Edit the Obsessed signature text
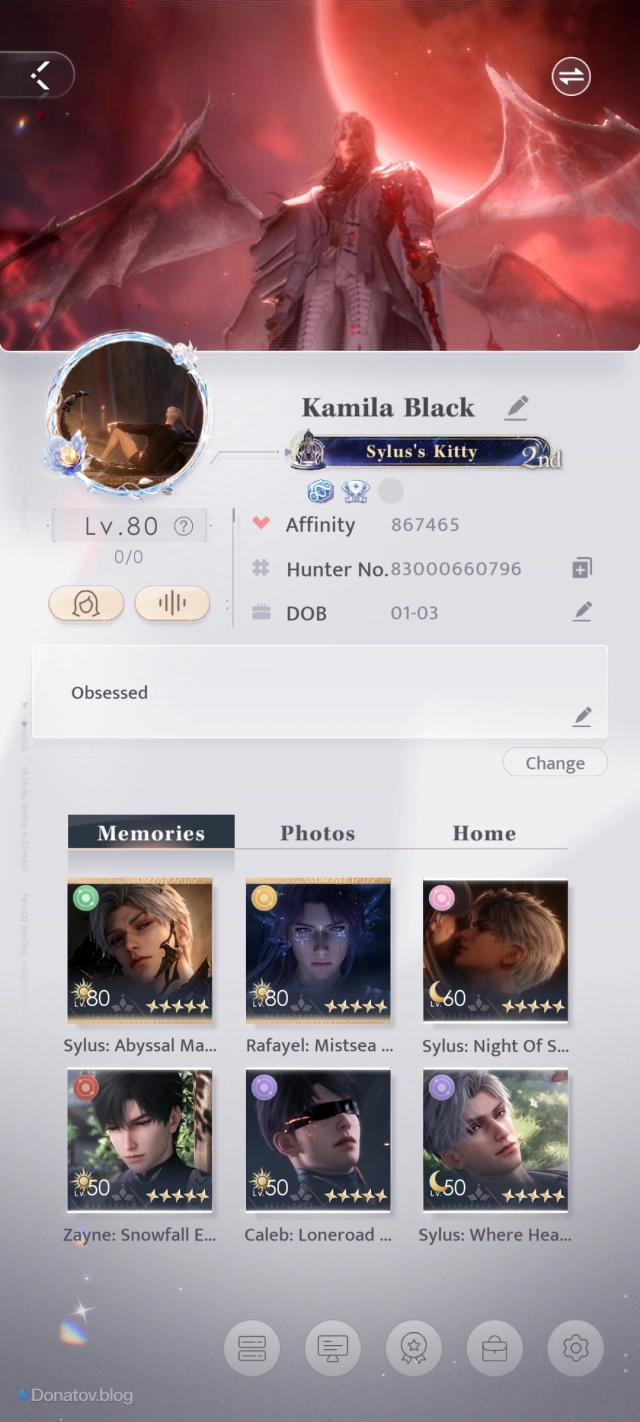 pos(582,716)
